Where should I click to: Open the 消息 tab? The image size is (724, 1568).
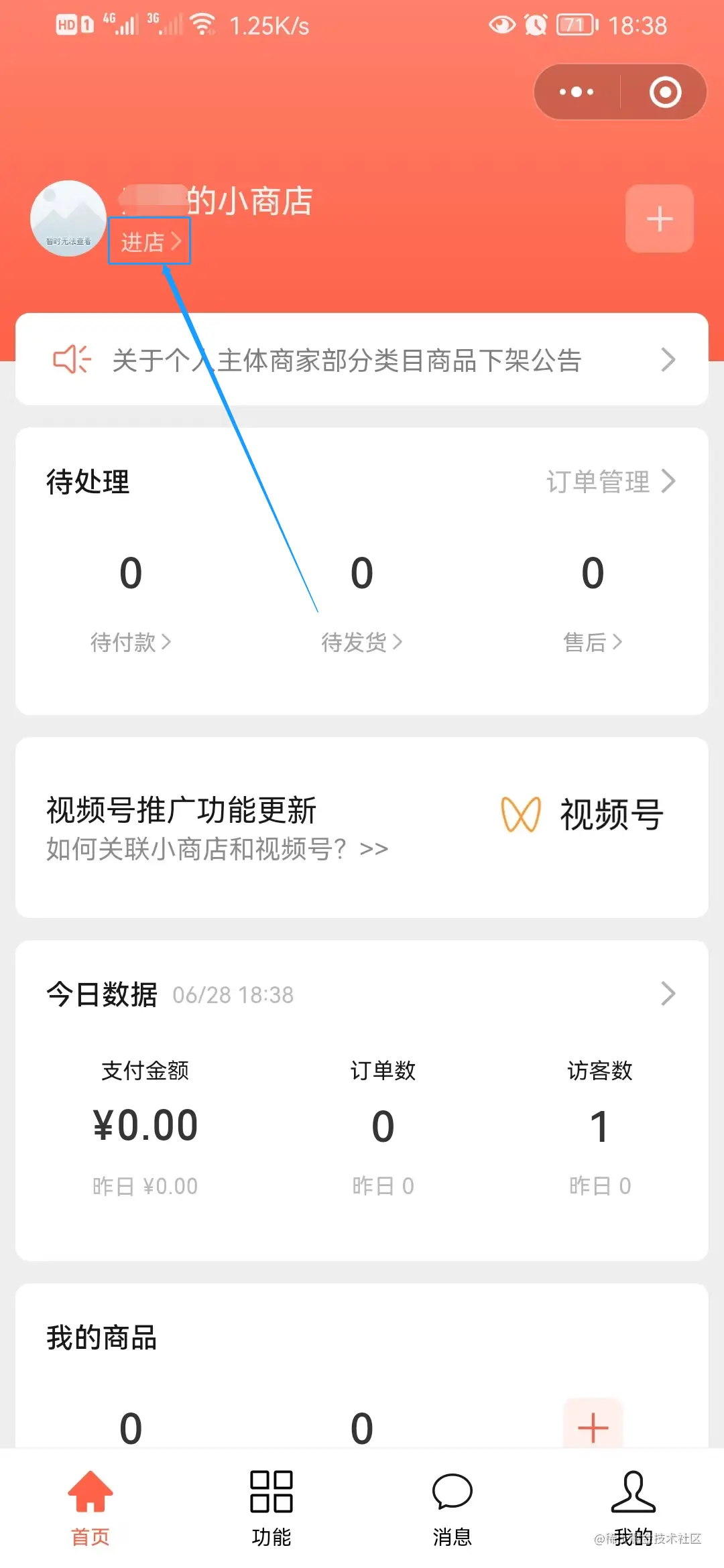452,1509
